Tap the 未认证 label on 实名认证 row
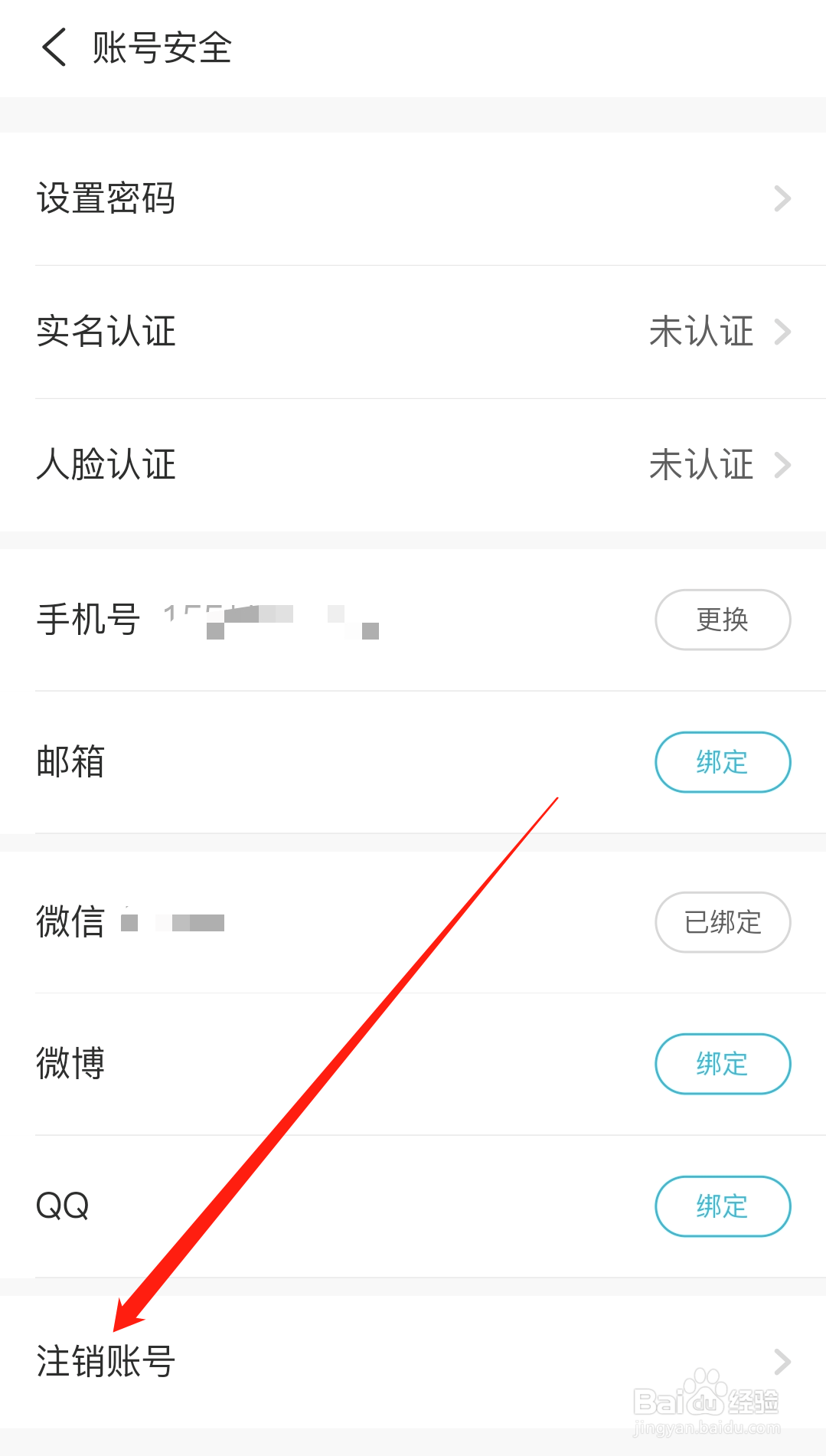This screenshot has height=1456, width=826. pyautogui.click(x=702, y=332)
